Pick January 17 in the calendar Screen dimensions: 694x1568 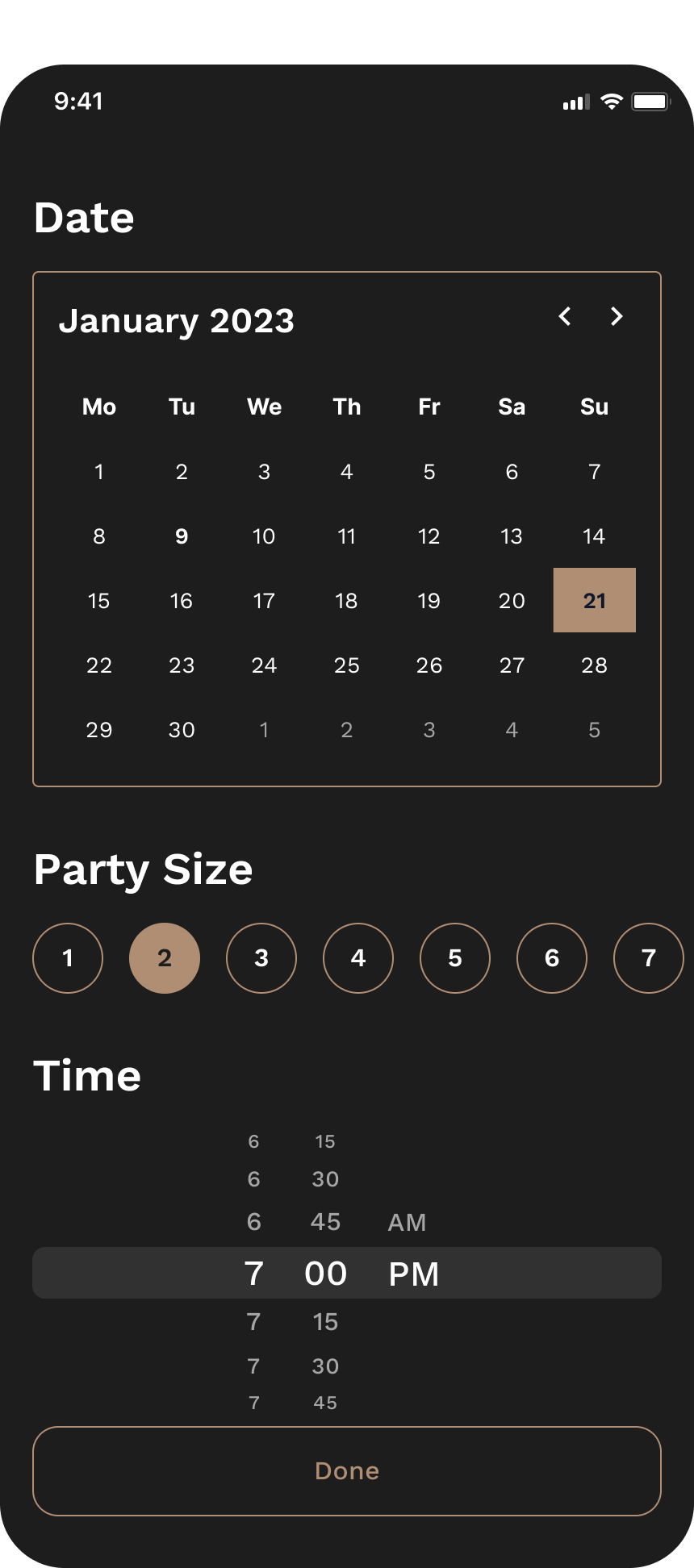264,601
